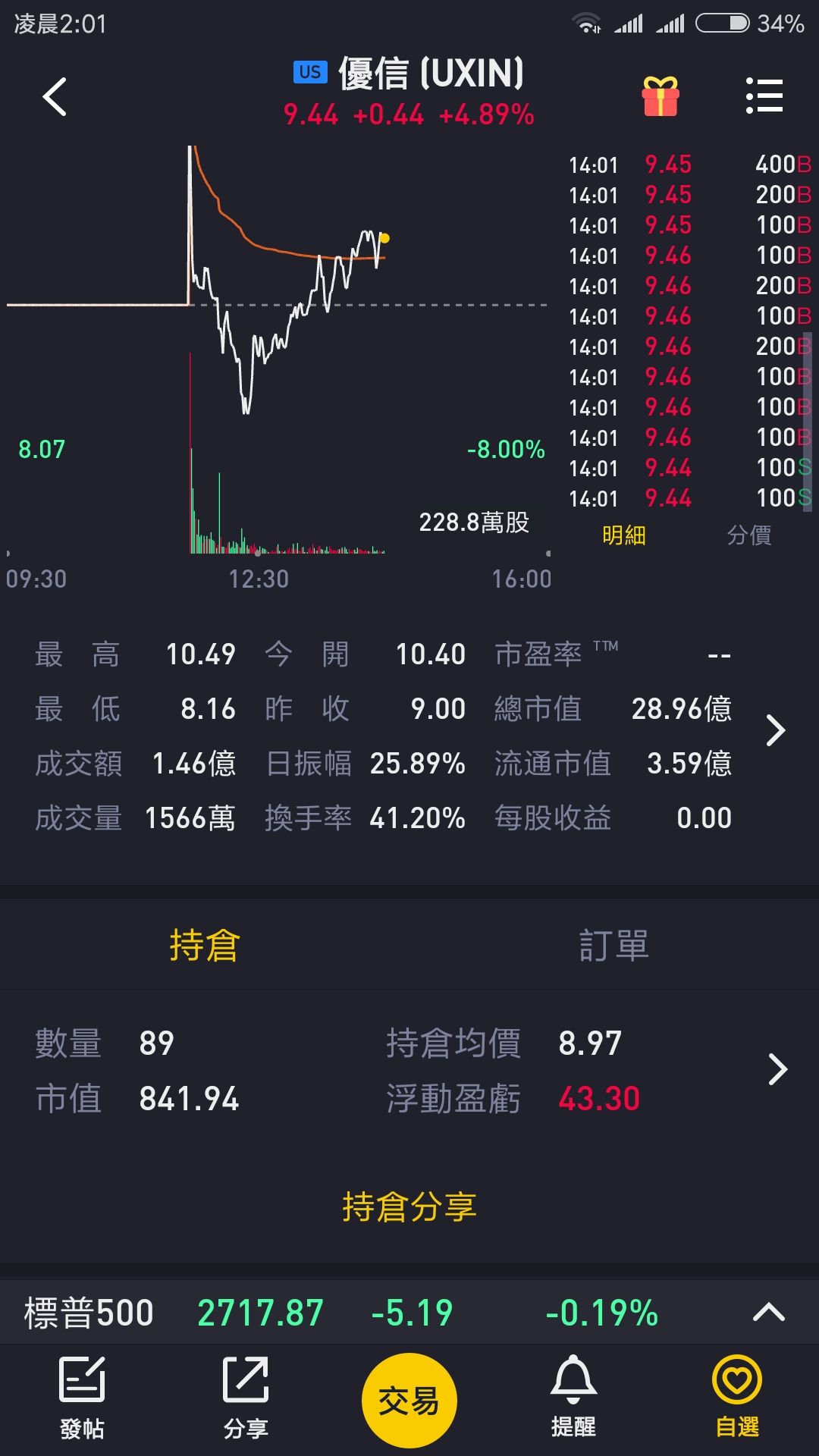The image size is (819, 1456).
Task: Open position details chevron next to 持倉均價
Action: tap(778, 1069)
